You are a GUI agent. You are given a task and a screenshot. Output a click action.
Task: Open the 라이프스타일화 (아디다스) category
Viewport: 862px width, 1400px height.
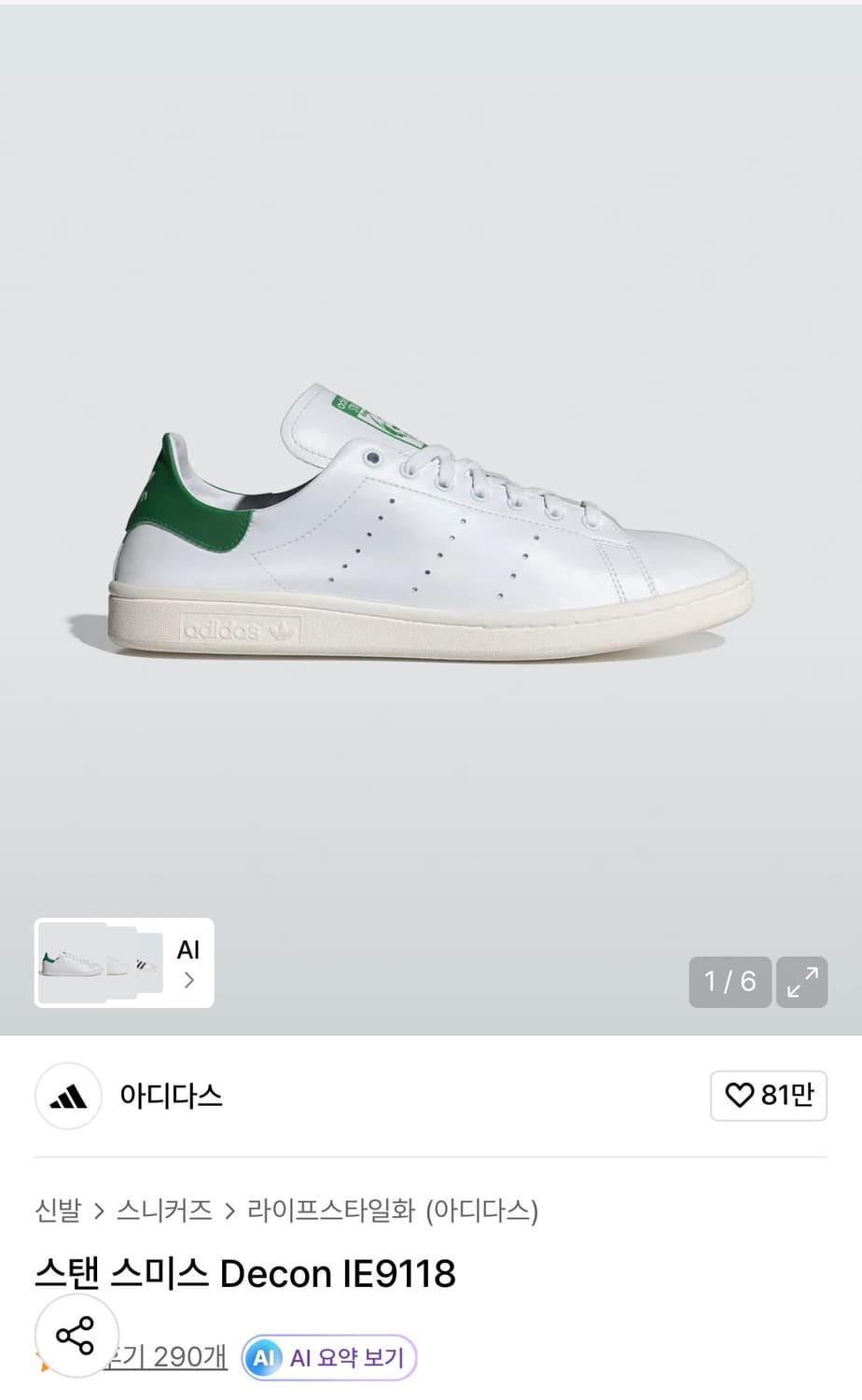point(396,1210)
